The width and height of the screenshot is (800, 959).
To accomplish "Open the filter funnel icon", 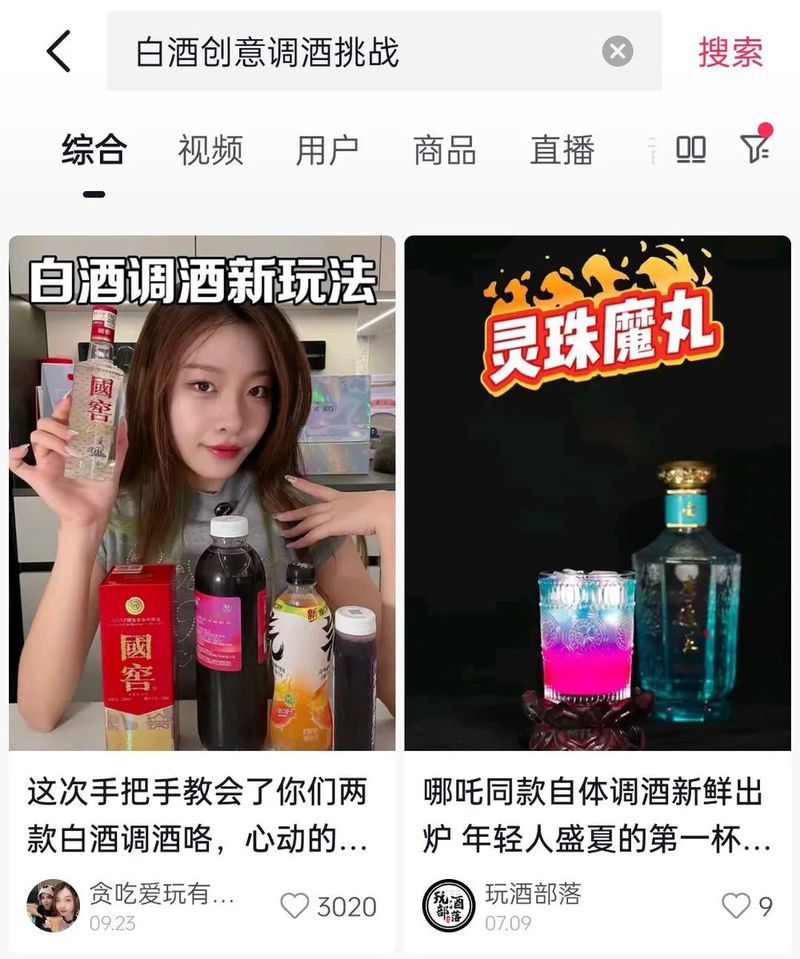I will pyautogui.click(x=752, y=148).
